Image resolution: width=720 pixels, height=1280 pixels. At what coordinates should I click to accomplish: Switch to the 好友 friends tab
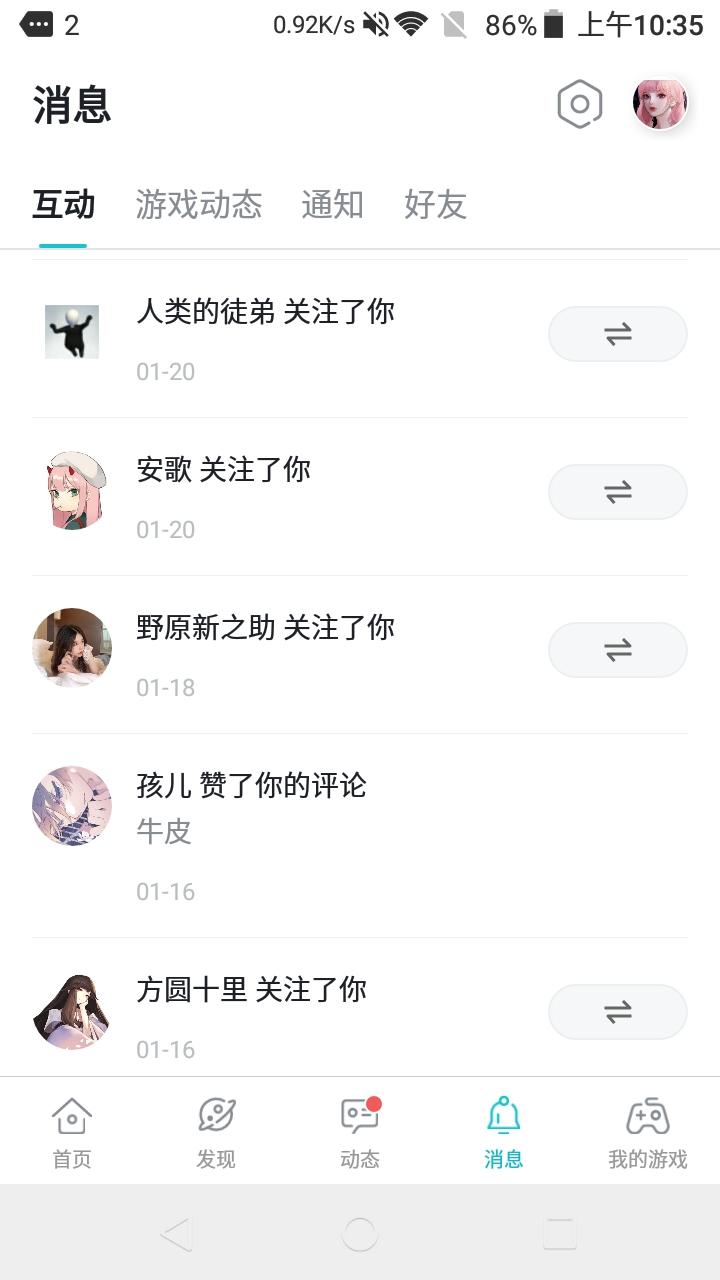tap(433, 205)
